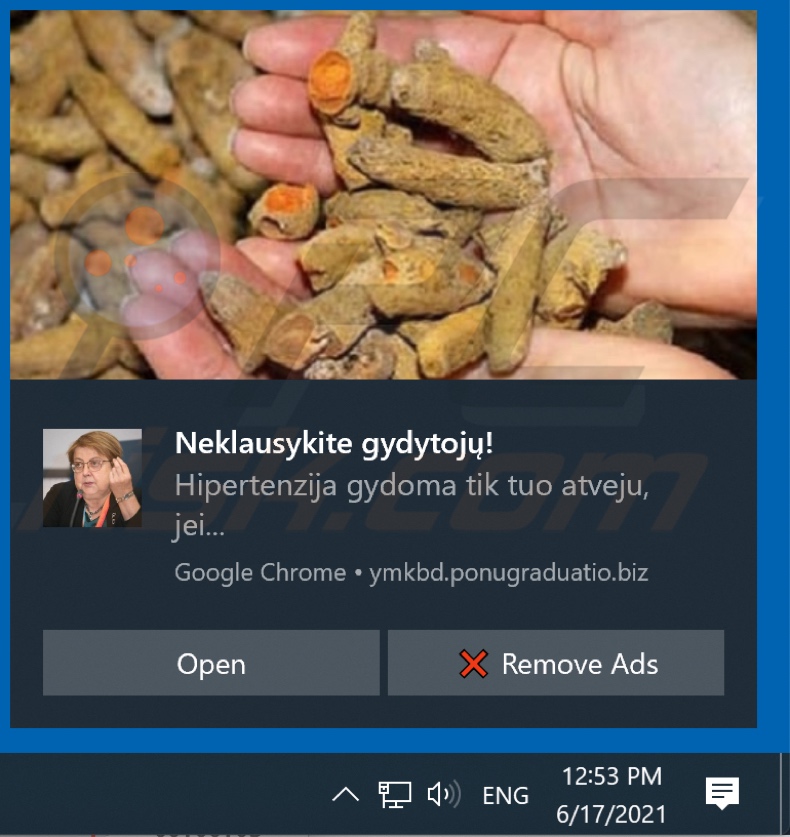790x837 pixels.
Task: Open the Action Center notifications icon
Action: (722, 794)
